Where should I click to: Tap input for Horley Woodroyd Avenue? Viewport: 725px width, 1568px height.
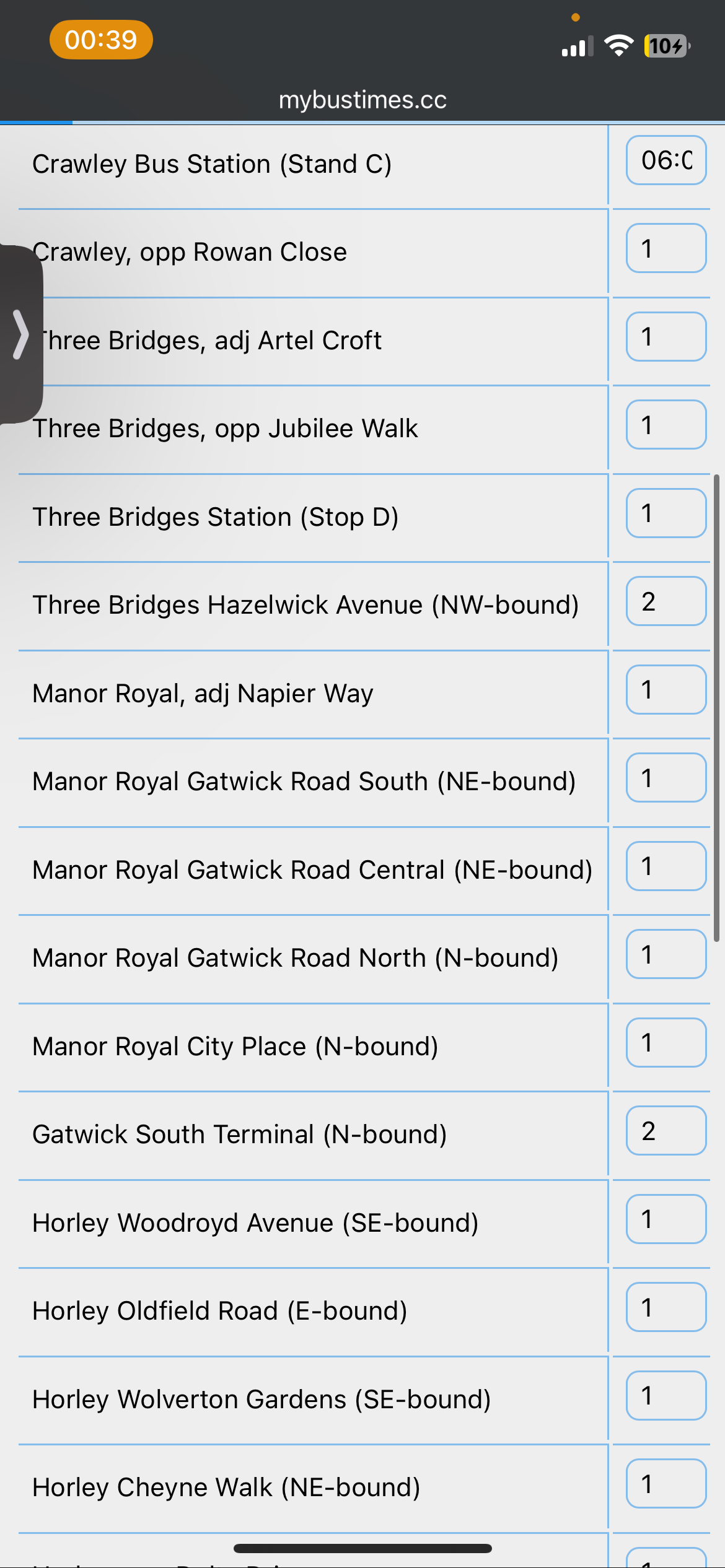(666, 1219)
